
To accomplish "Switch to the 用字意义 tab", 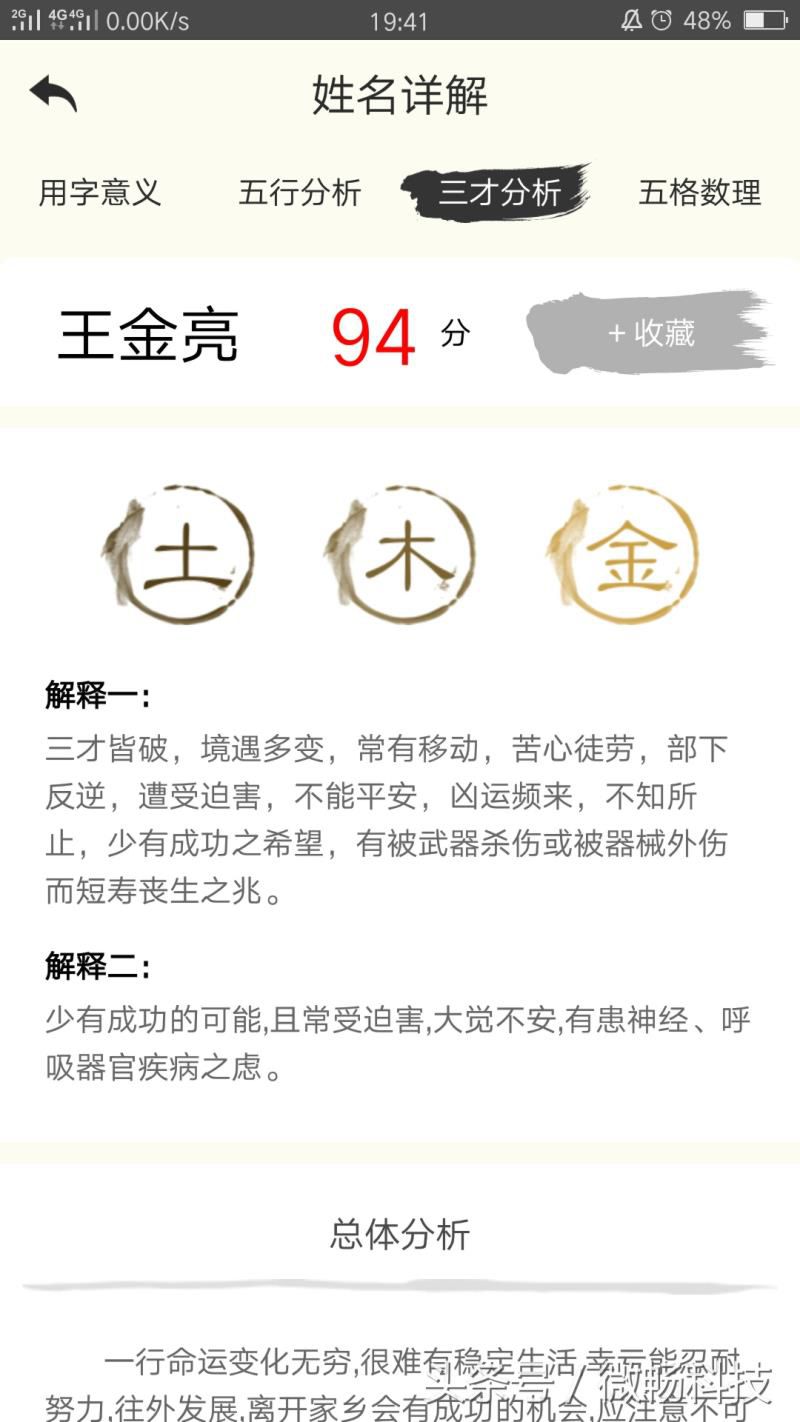I will click(102, 195).
